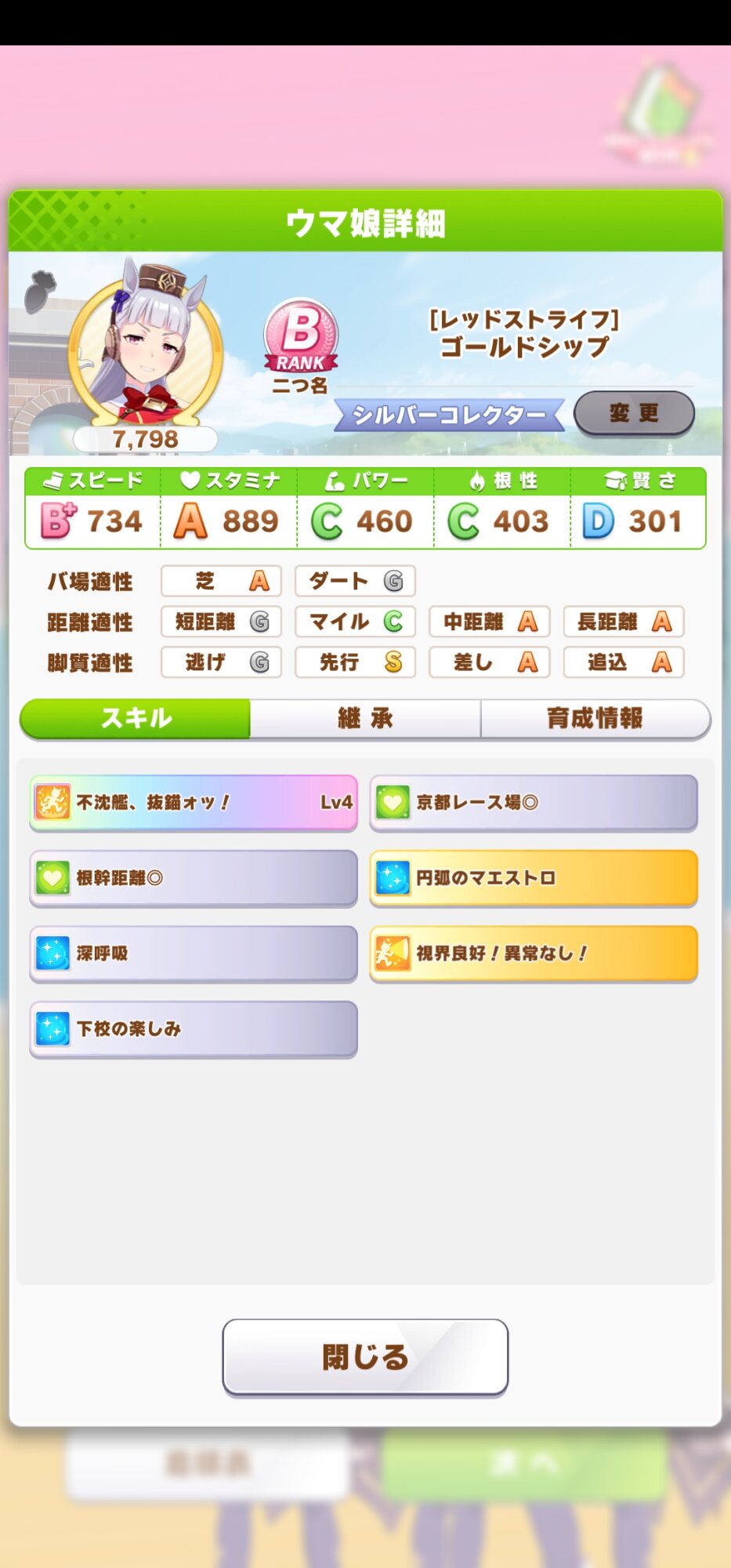View the 円弧のマエストロ skill
This screenshot has width=731, height=1568.
[534, 878]
